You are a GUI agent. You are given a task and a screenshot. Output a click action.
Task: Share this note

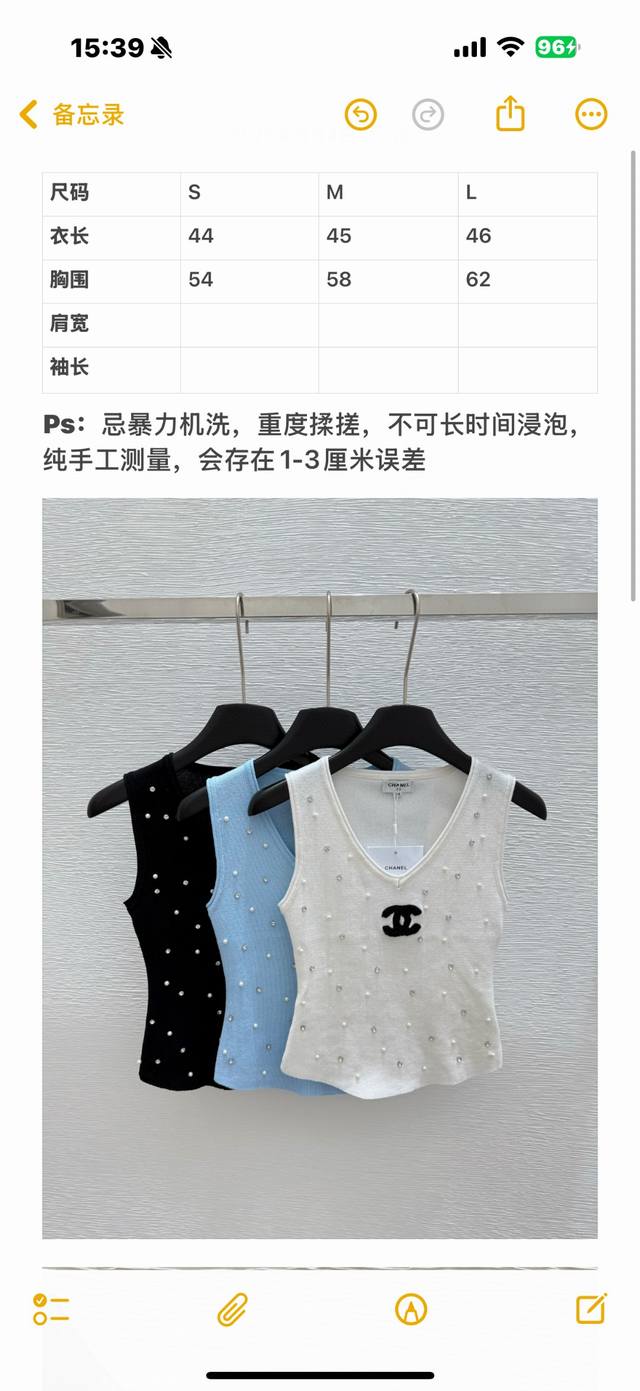pos(510,113)
